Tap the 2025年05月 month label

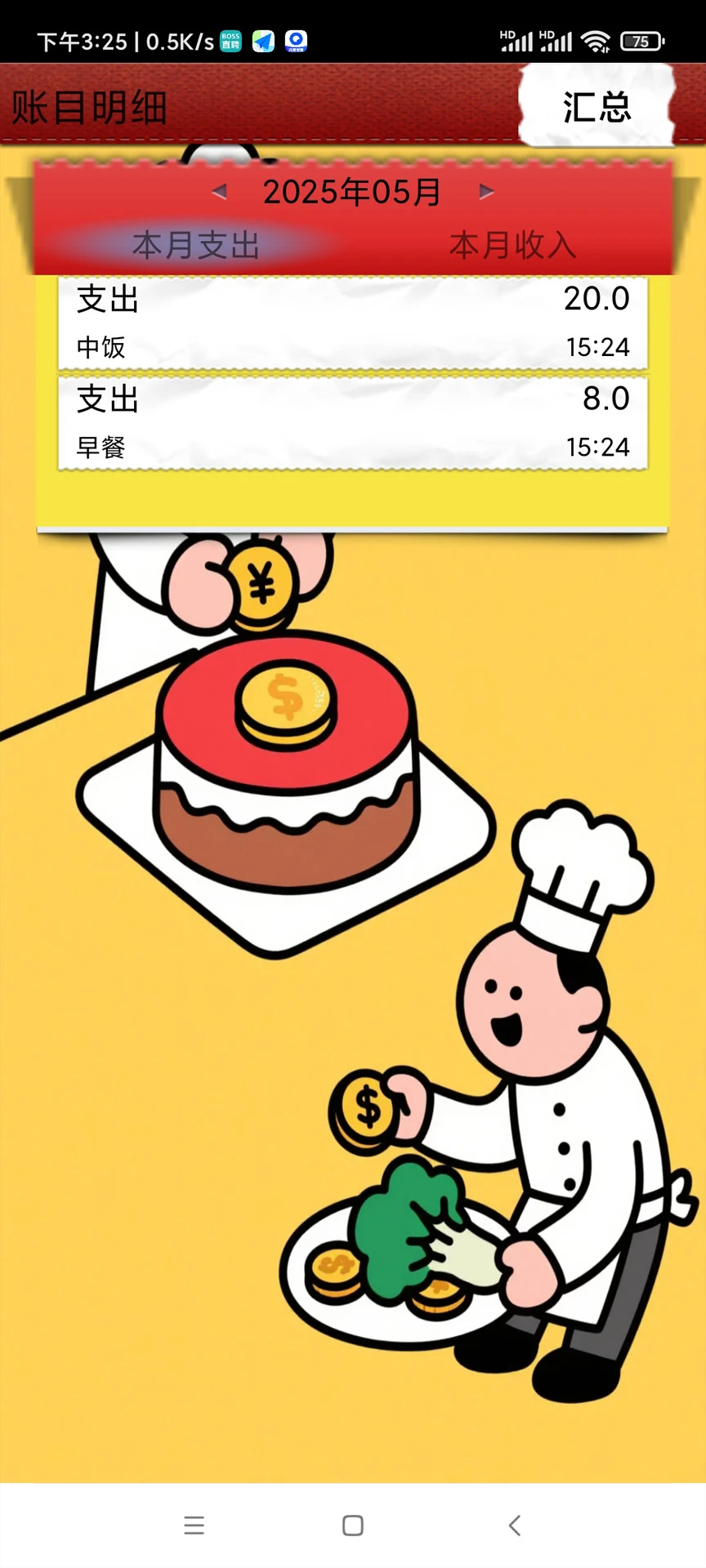(352, 191)
